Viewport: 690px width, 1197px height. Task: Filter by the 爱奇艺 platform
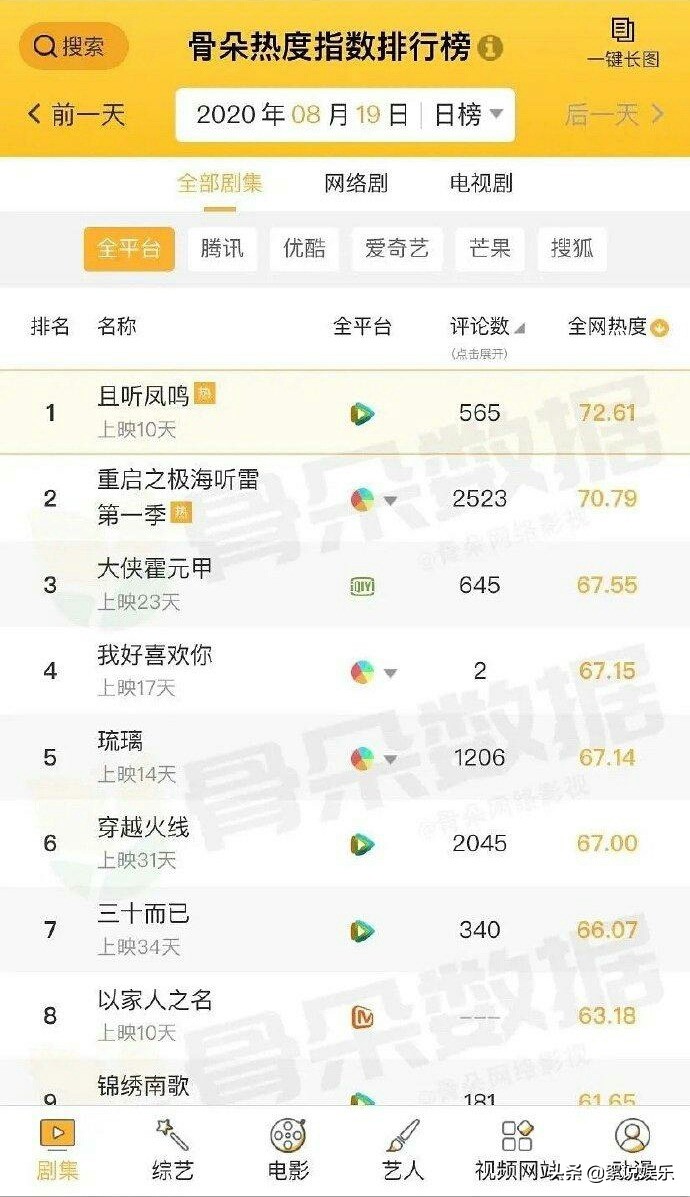point(397,249)
